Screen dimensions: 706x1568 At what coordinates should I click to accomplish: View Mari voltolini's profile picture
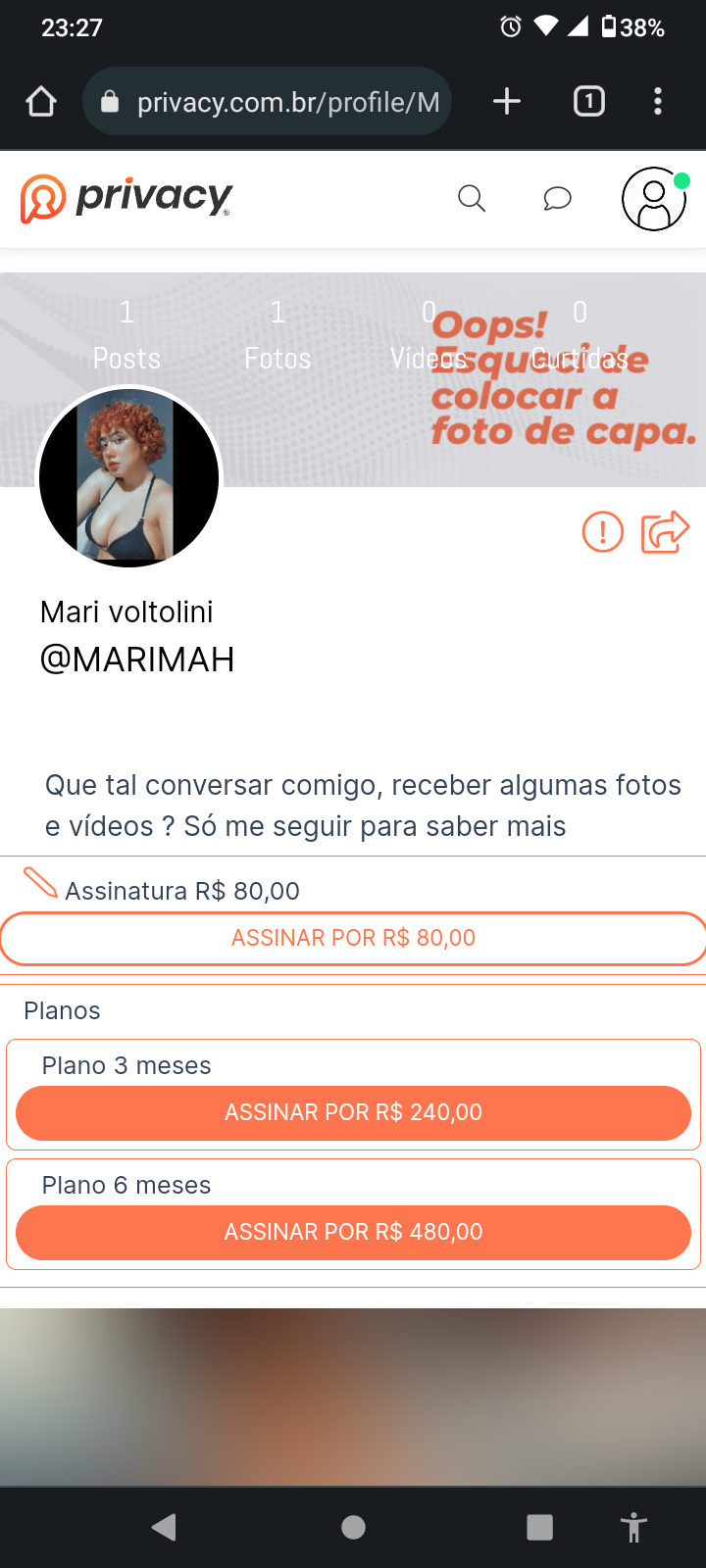(129, 477)
